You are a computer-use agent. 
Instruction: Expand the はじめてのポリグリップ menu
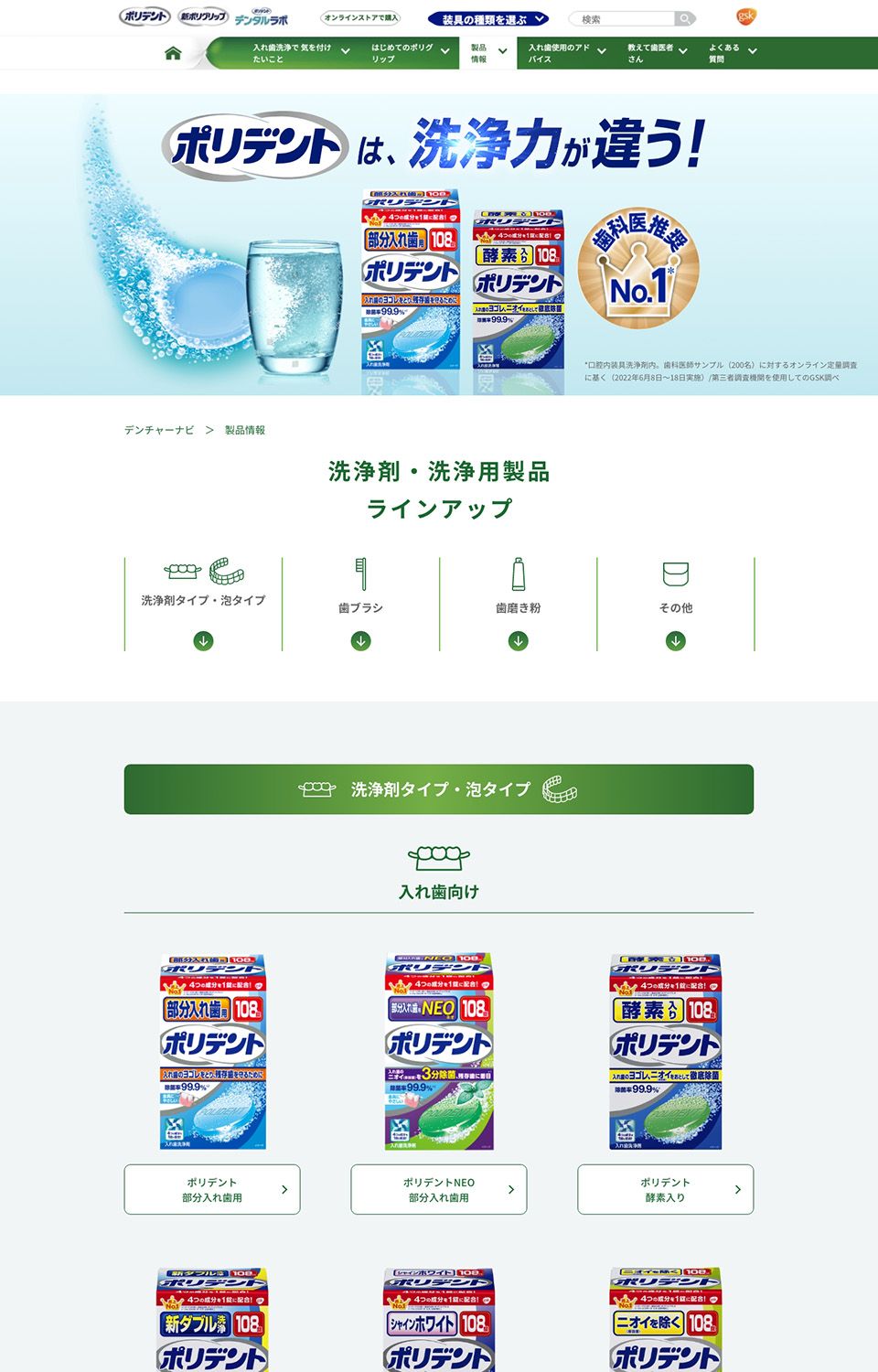409,53
